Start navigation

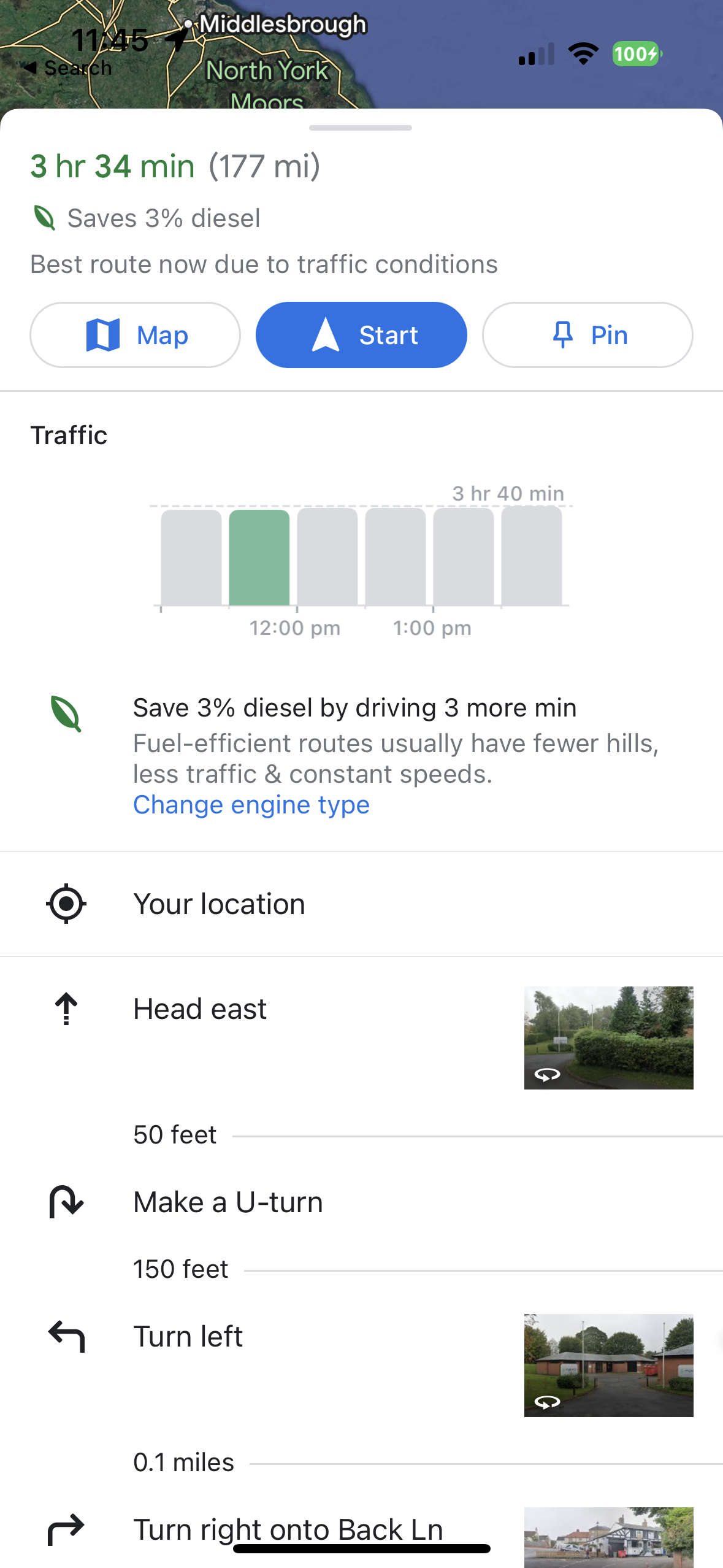[361, 335]
